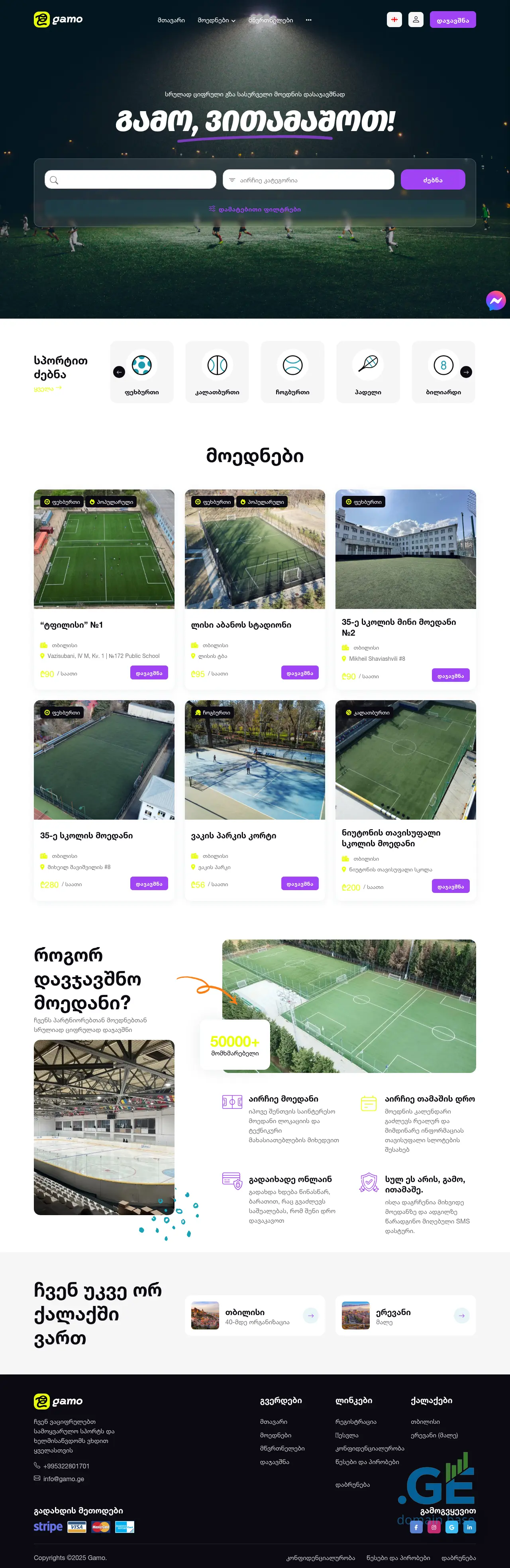This screenshot has height=1568, width=510.
Task: Tap the purple დაჯავშნა button in the header
Action: [x=453, y=20]
